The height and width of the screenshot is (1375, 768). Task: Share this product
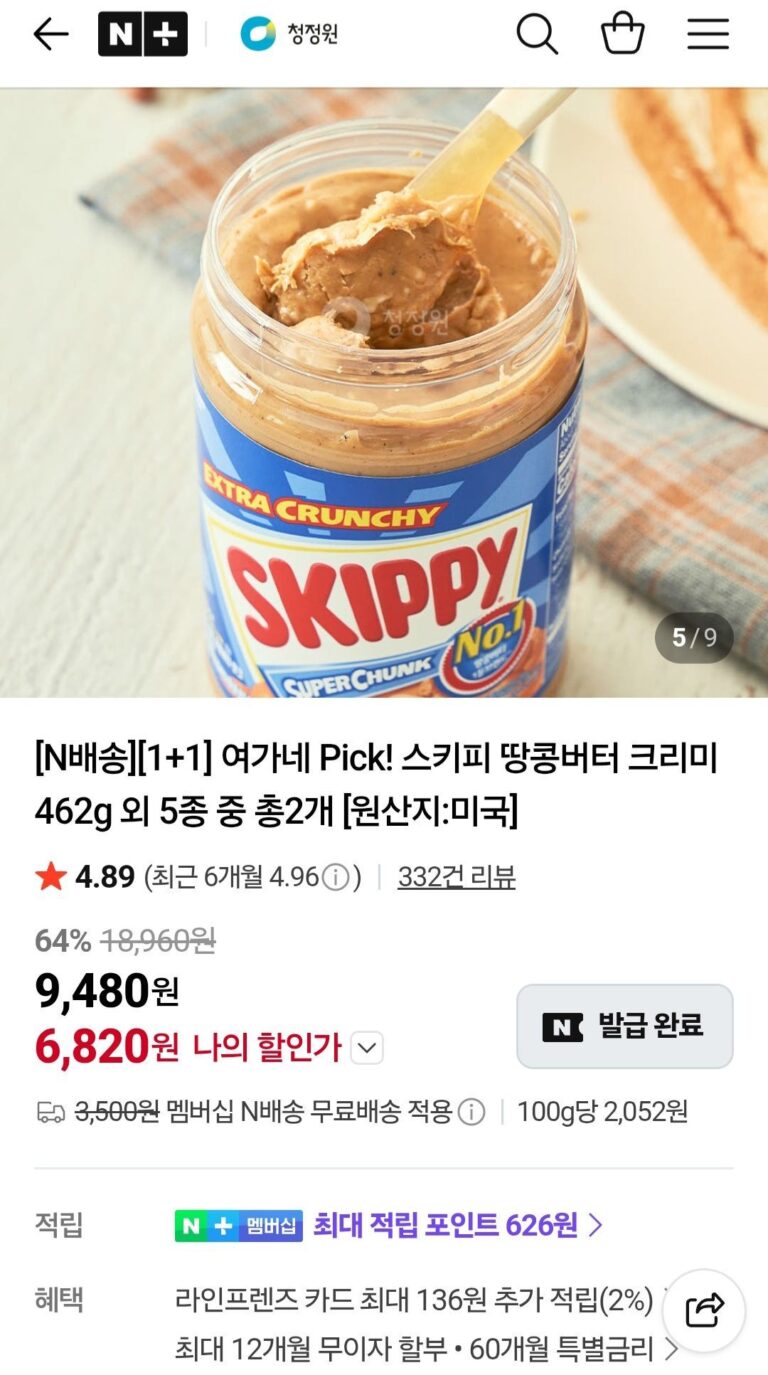704,1310
